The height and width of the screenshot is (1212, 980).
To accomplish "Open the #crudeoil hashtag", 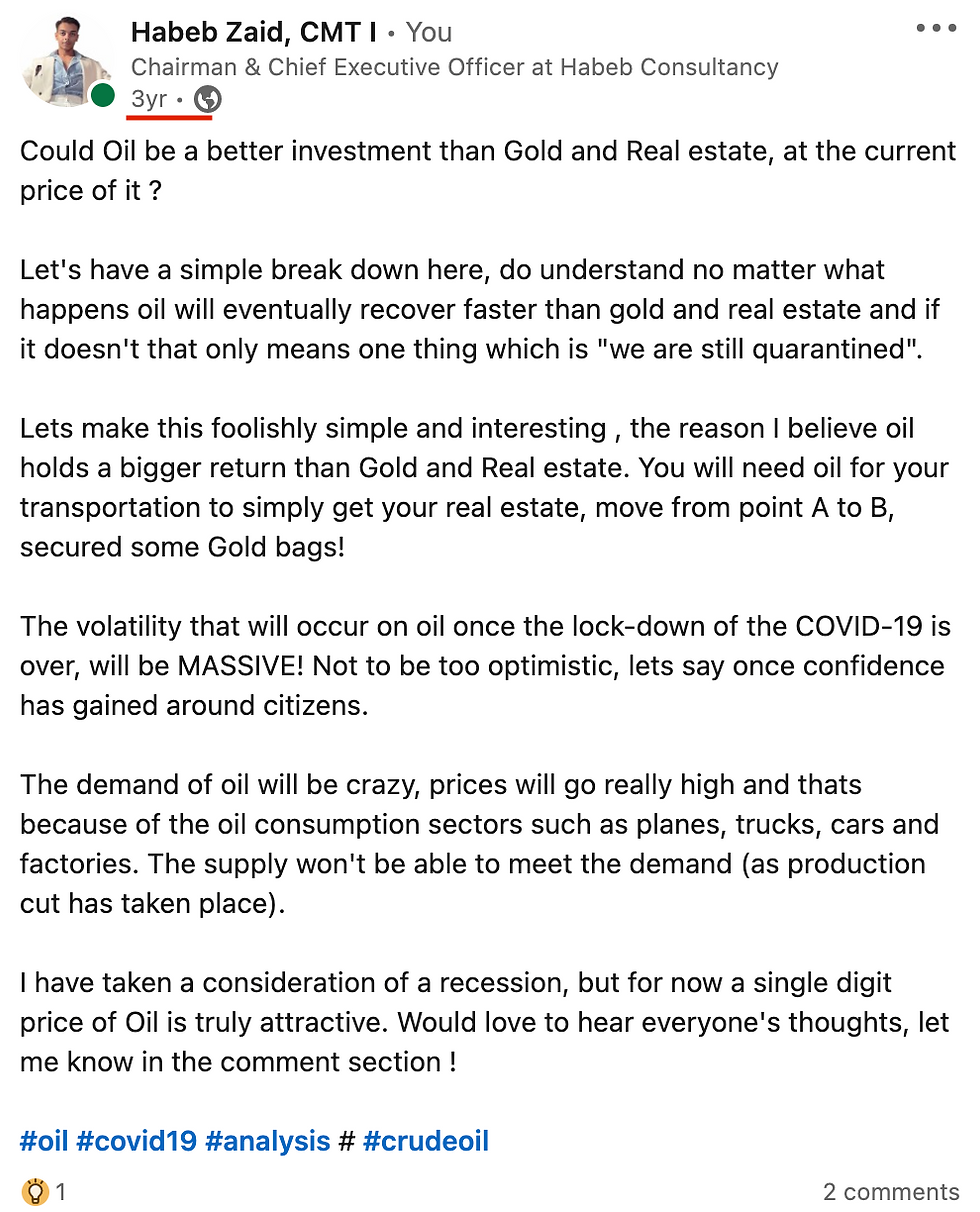I will [x=426, y=1140].
